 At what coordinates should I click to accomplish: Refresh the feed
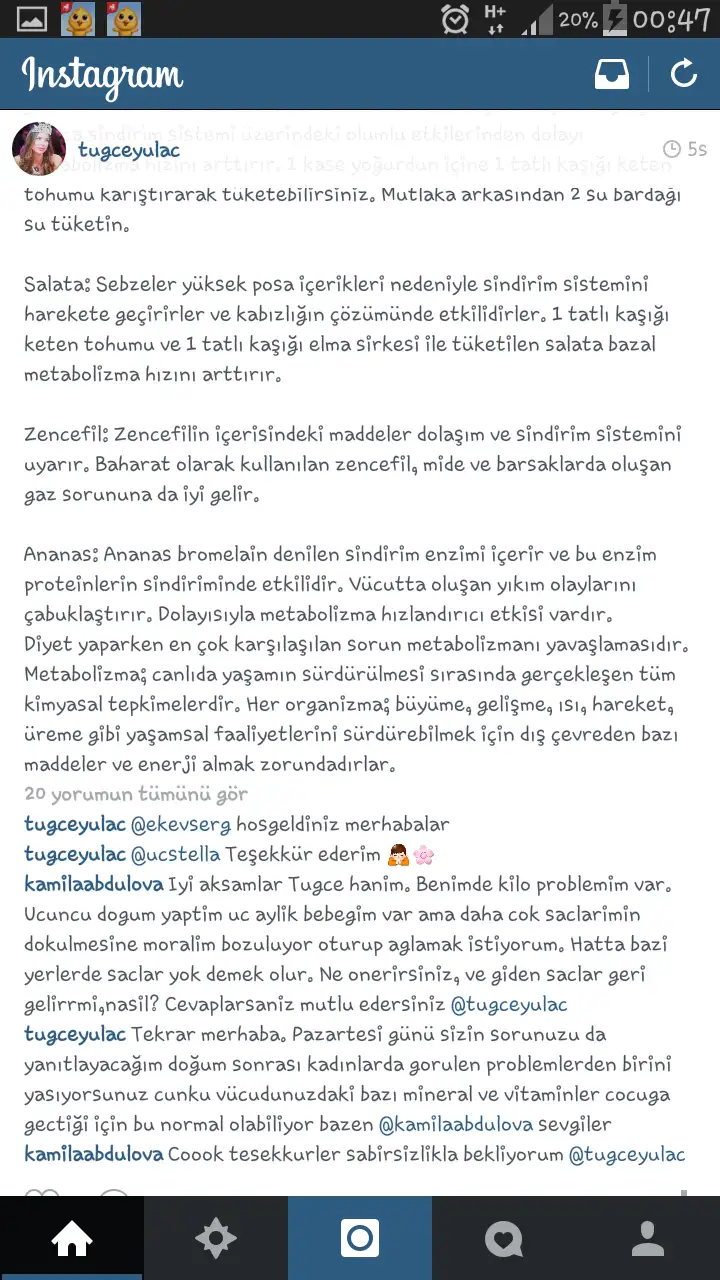[683, 73]
